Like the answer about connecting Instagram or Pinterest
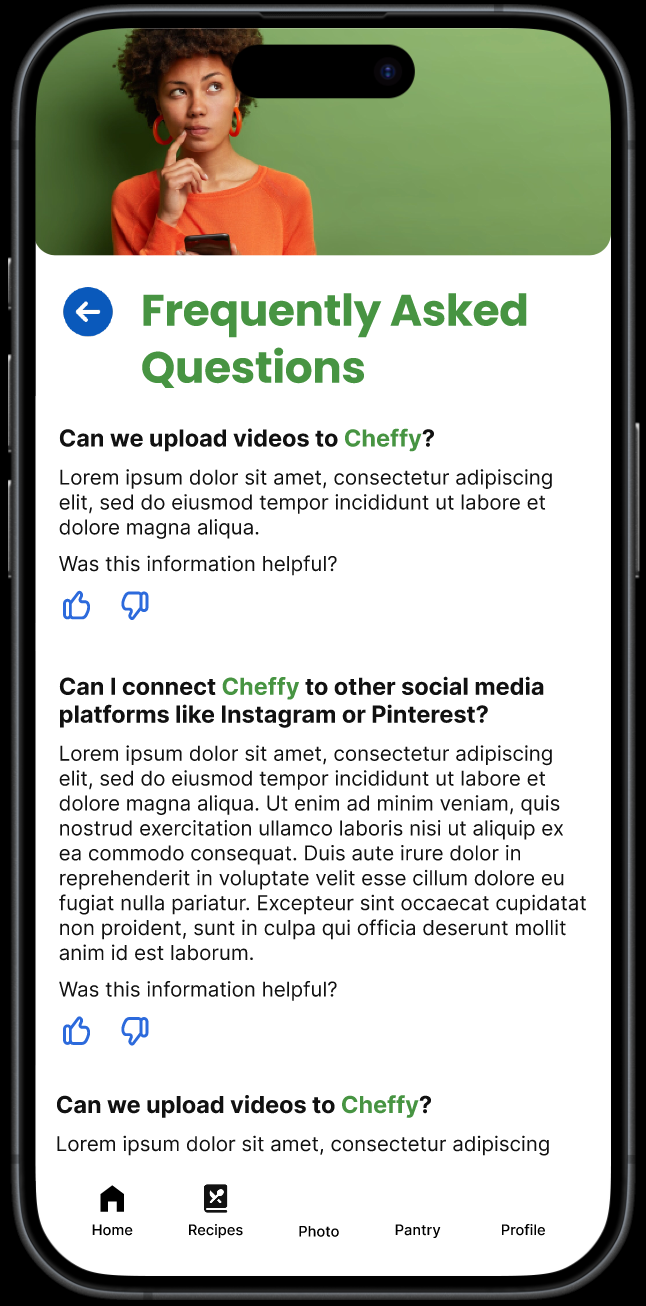646x1306 pixels. (76, 1031)
